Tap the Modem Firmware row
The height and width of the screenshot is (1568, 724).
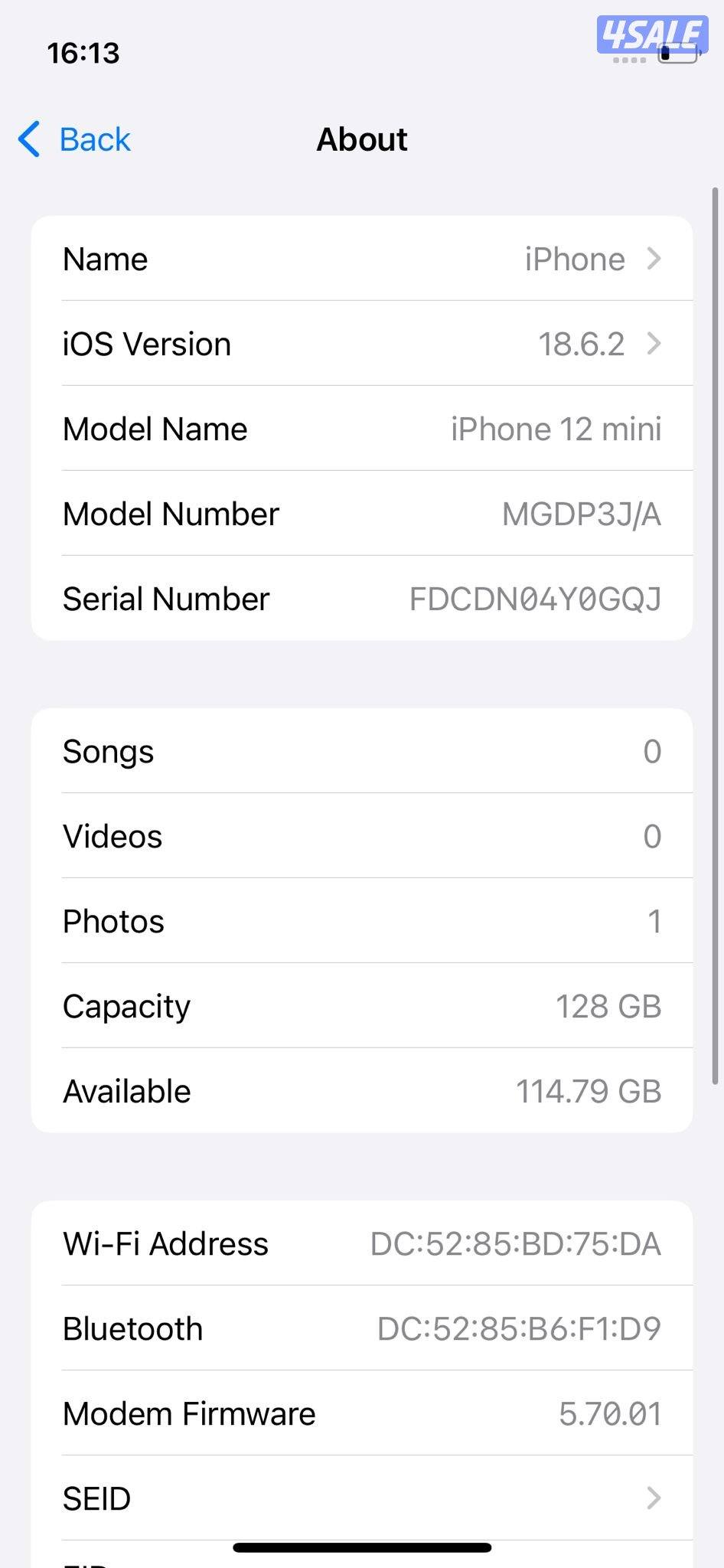coord(362,1413)
